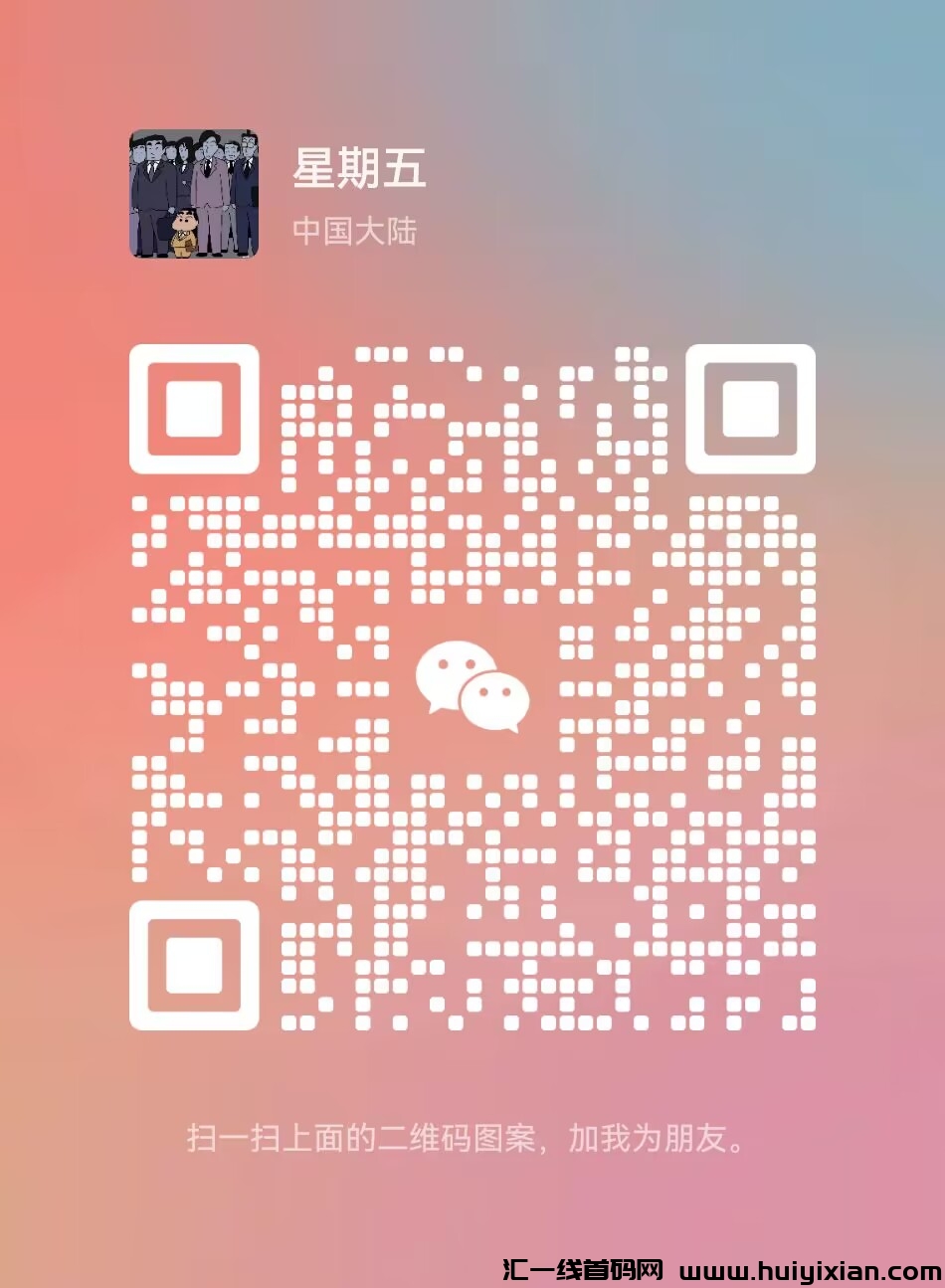Click the WeChat logo in the QR code center
Screen dimensions: 945x1288
click(472, 686)
